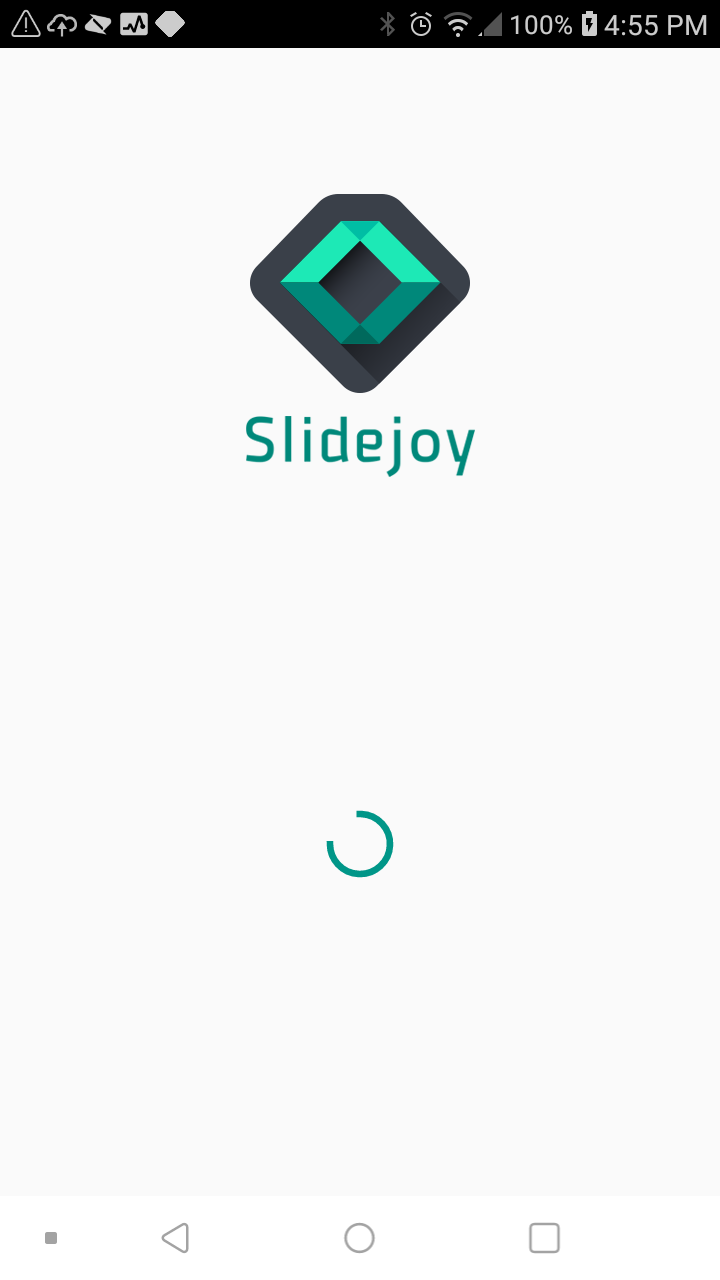Tap the Bluetooth status icon
This screenshot has width=720, height=1280.
(x=386, y=24)
